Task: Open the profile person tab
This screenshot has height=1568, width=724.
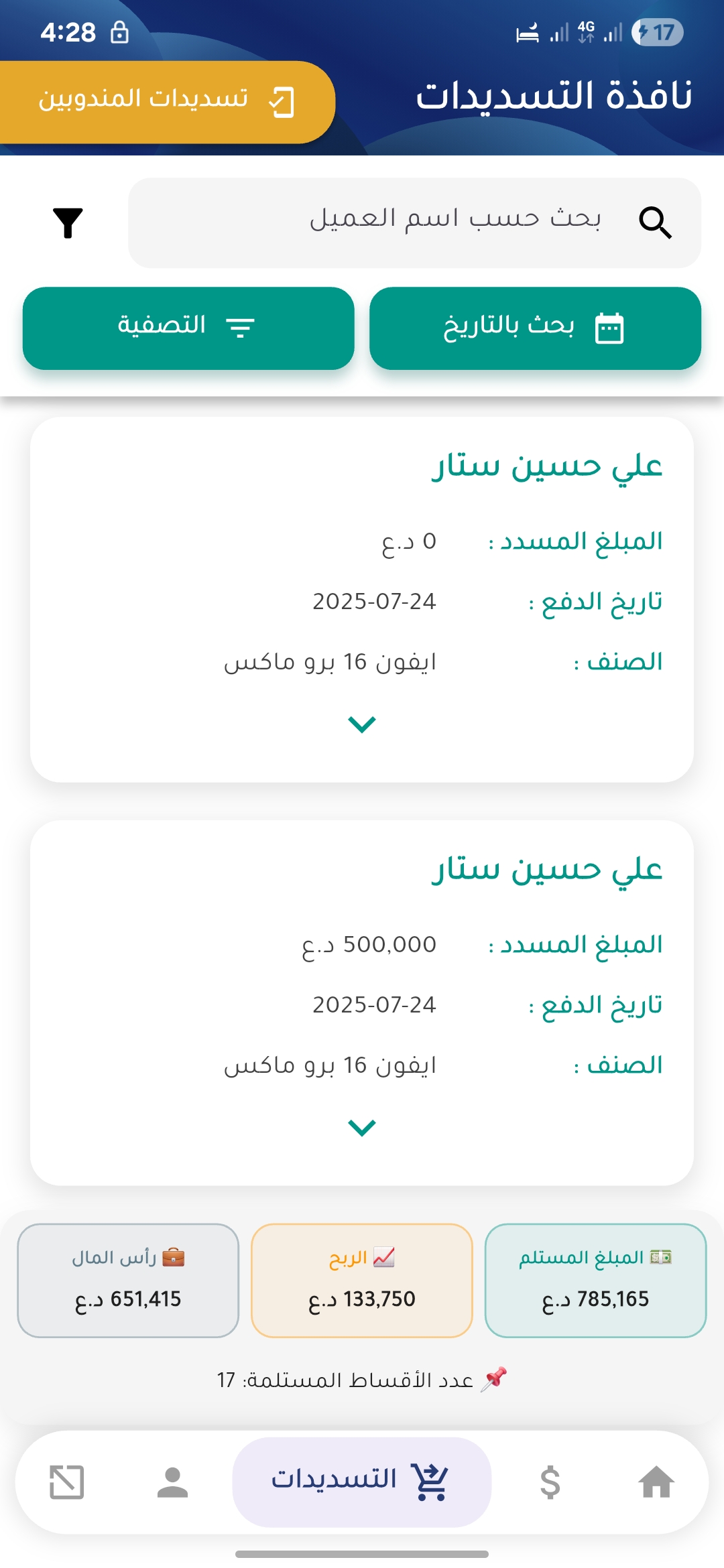Action: pos(173,1482)
